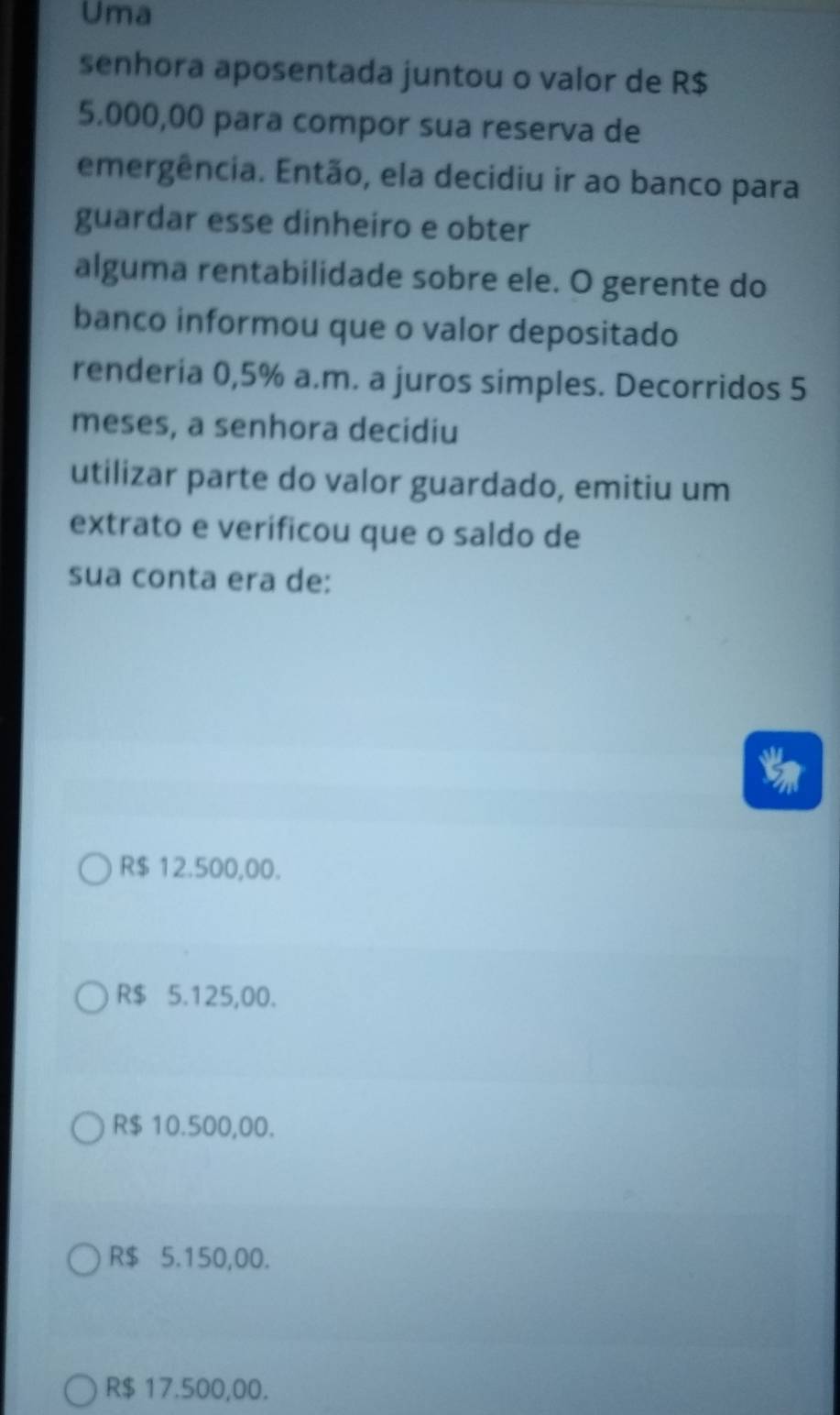Choose the R$ 5.125,00 answer

(x=91, y=998)
